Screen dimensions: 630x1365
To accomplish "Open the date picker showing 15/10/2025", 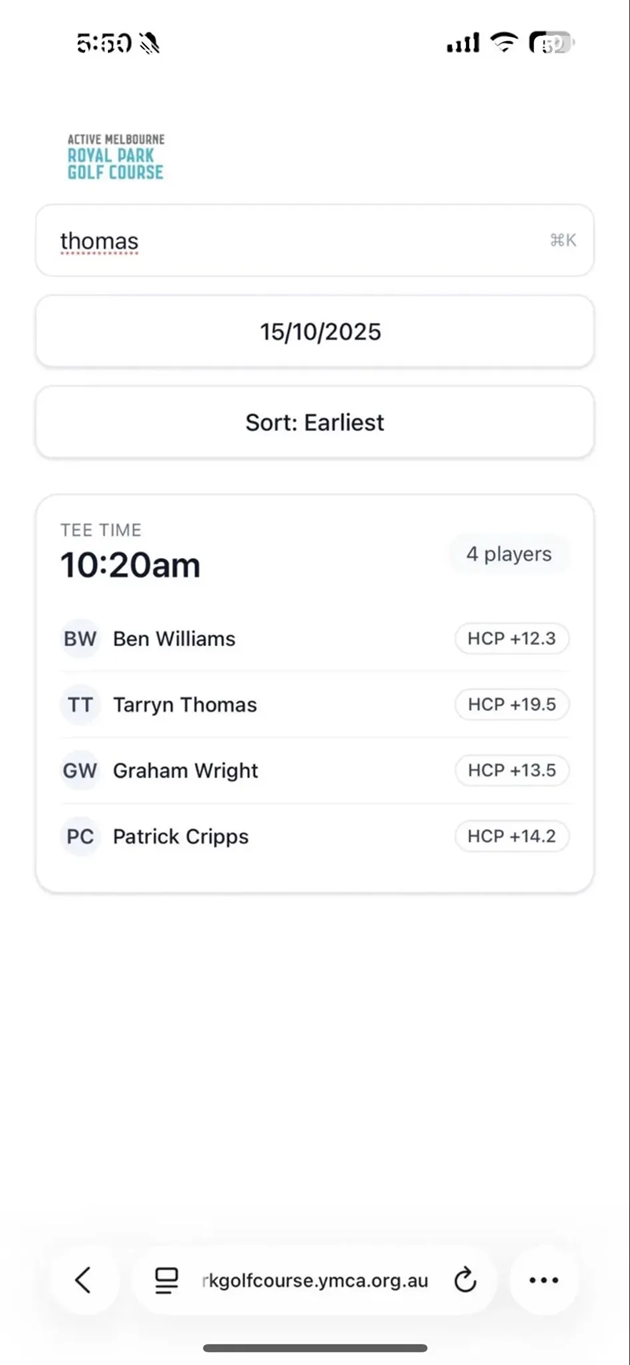I will point(315,332).
